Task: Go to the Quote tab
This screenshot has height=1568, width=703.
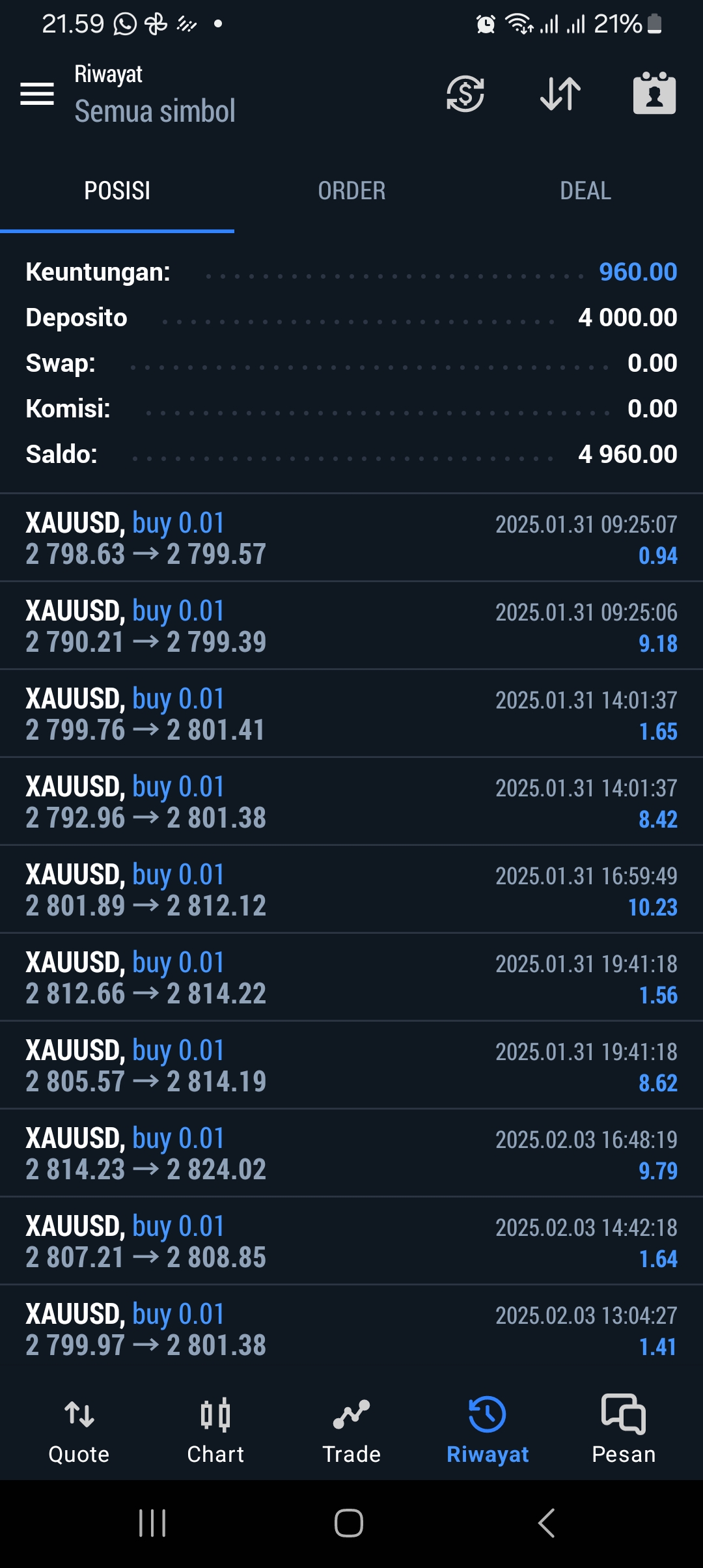Action: pos(79,1430)
